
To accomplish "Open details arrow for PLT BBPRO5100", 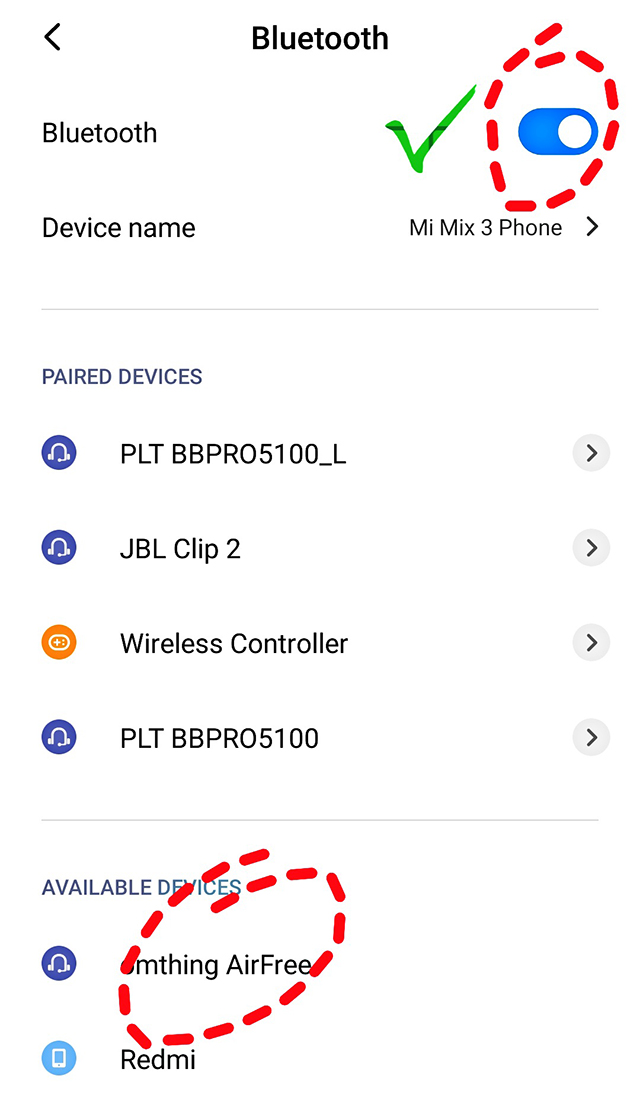I will [x=592, y=737].
